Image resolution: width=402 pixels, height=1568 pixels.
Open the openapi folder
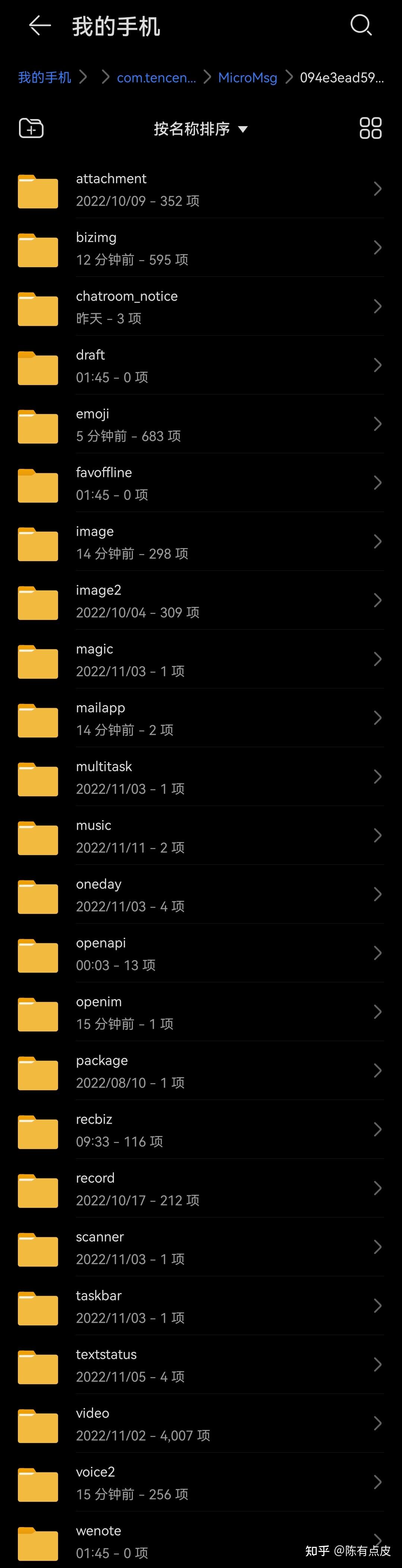tap(201, 953)
